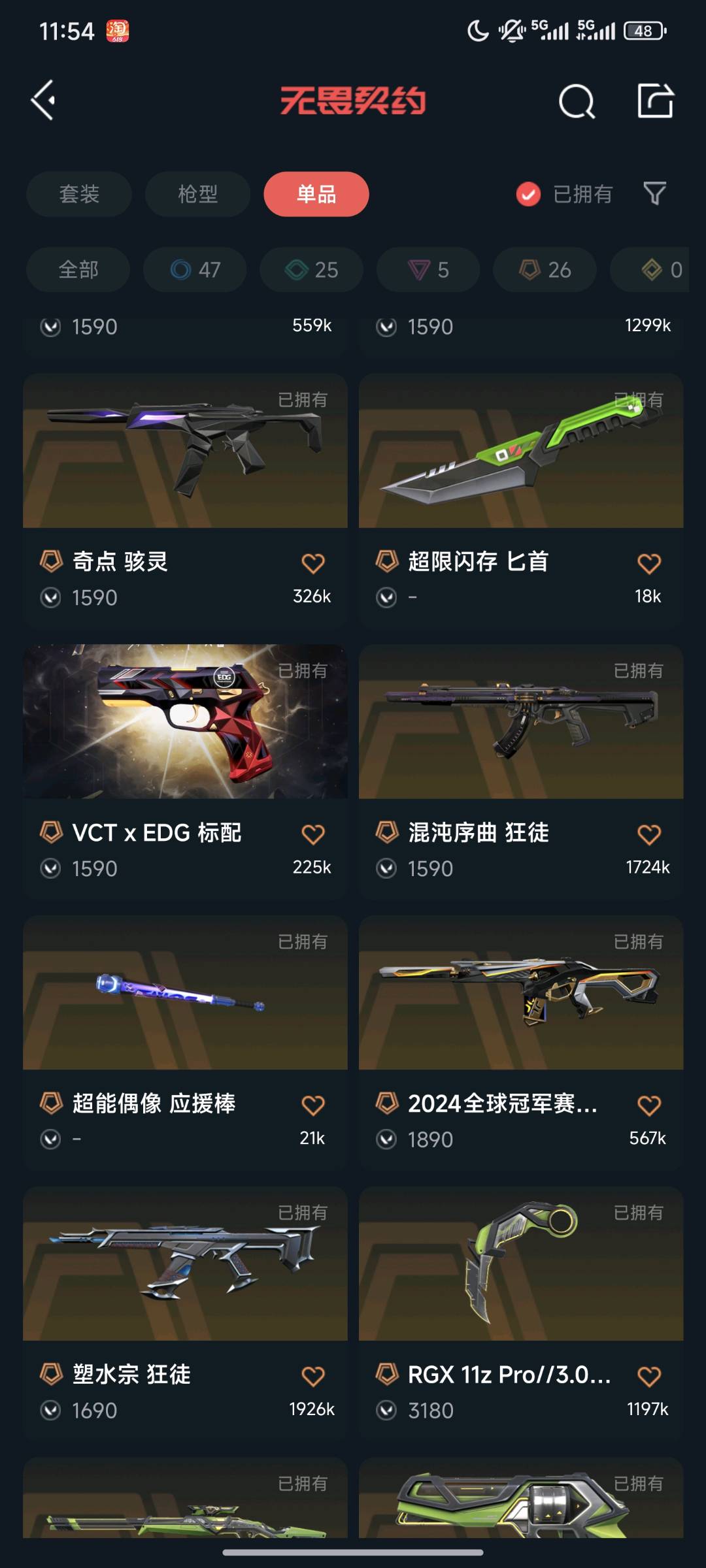This screenshot has width=706, height=1568.
Task: Share this skin collection page
Action: 655,101
